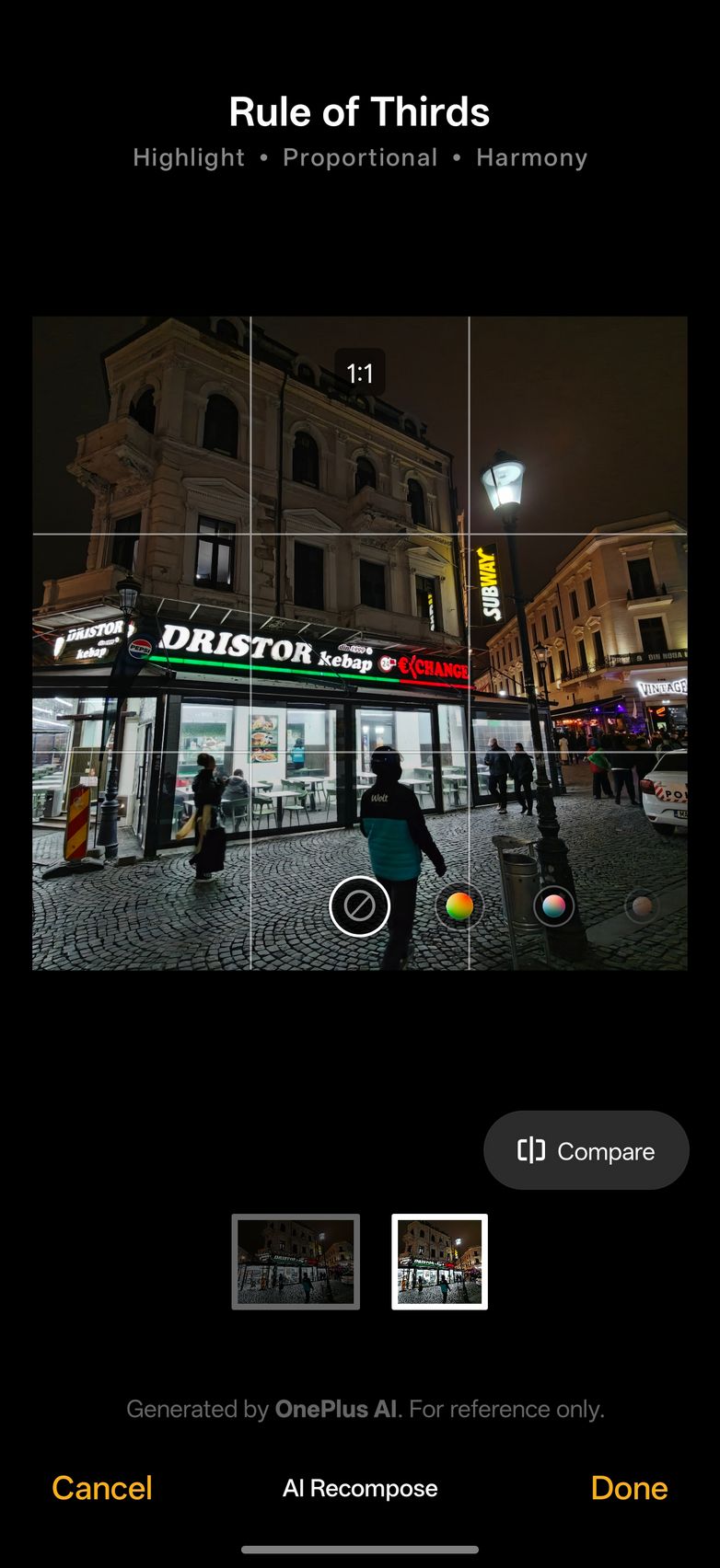
Task: Apply the teal-pink color filter
Action: [x=553, y=906]
